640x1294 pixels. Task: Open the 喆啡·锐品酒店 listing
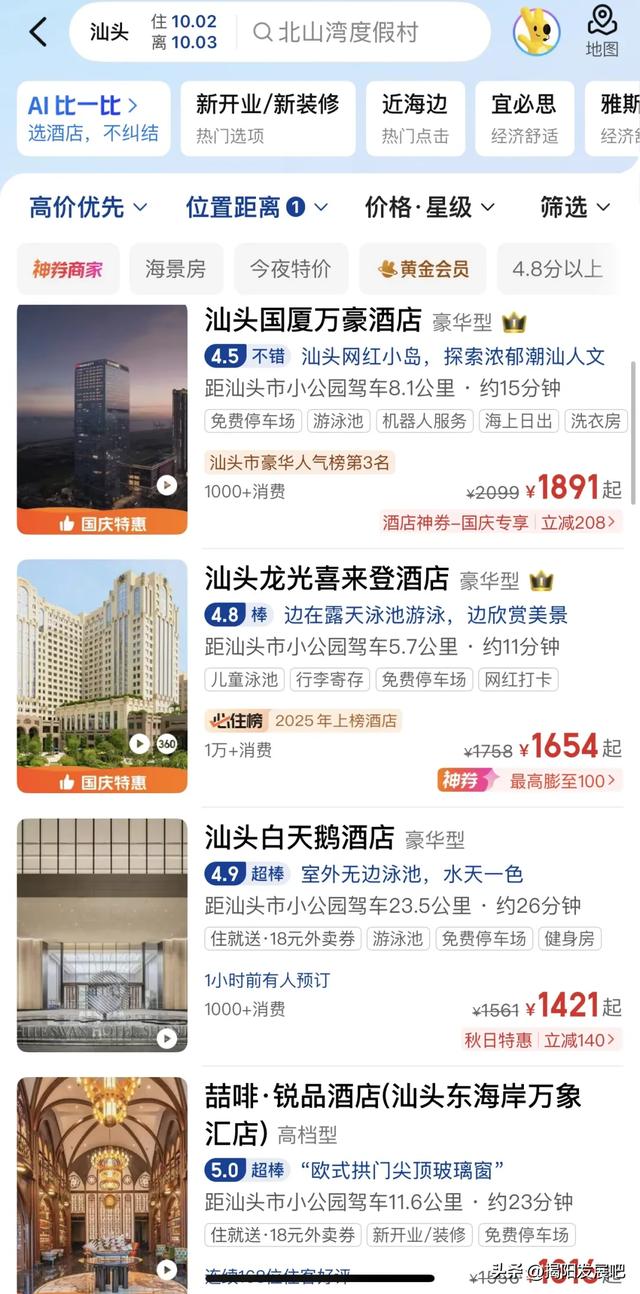click(x=393, y=1096)
